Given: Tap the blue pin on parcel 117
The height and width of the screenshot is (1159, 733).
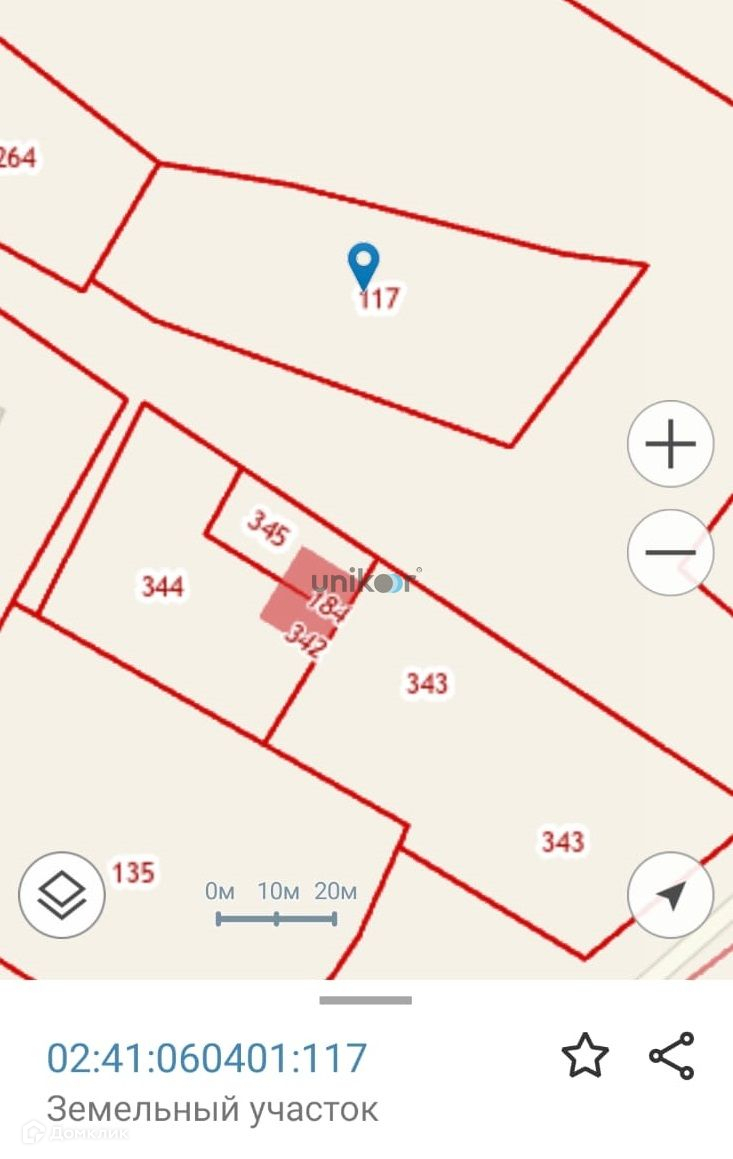Looking at the screenshot, I should coord(363,264).
